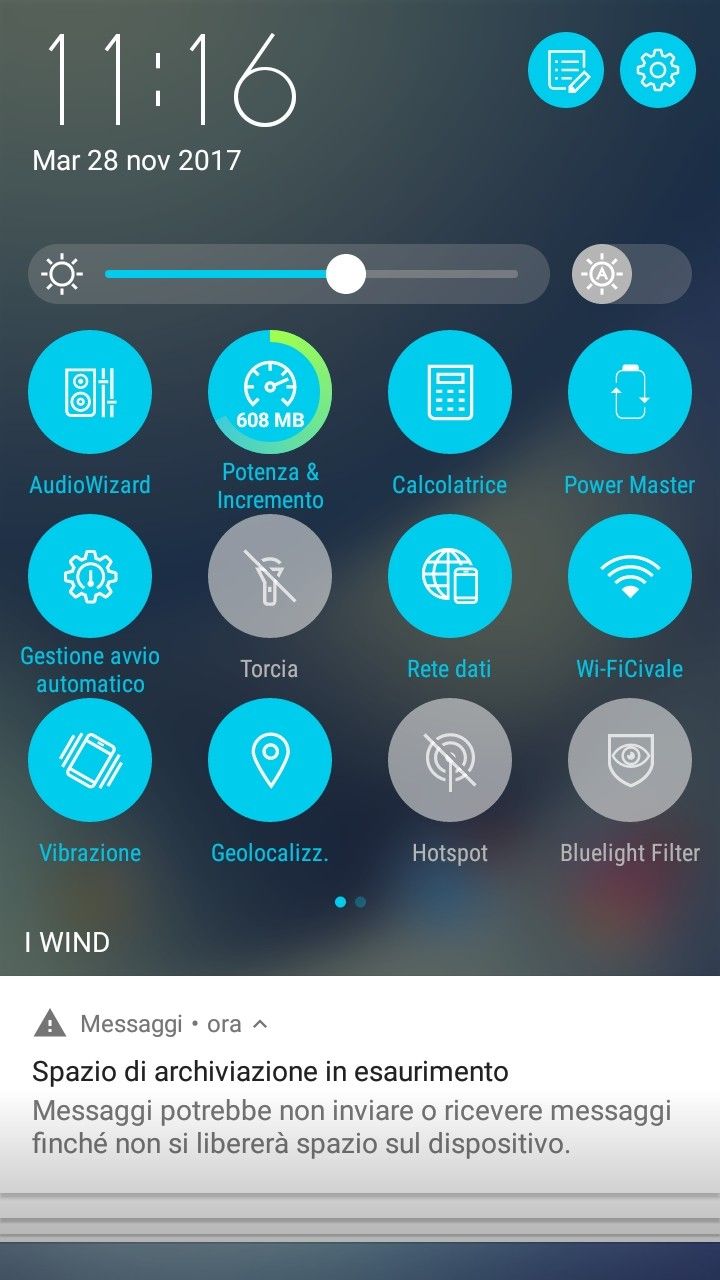Launch Calcolatrice shortcut

pyautogui.click(x=450, y=393)
